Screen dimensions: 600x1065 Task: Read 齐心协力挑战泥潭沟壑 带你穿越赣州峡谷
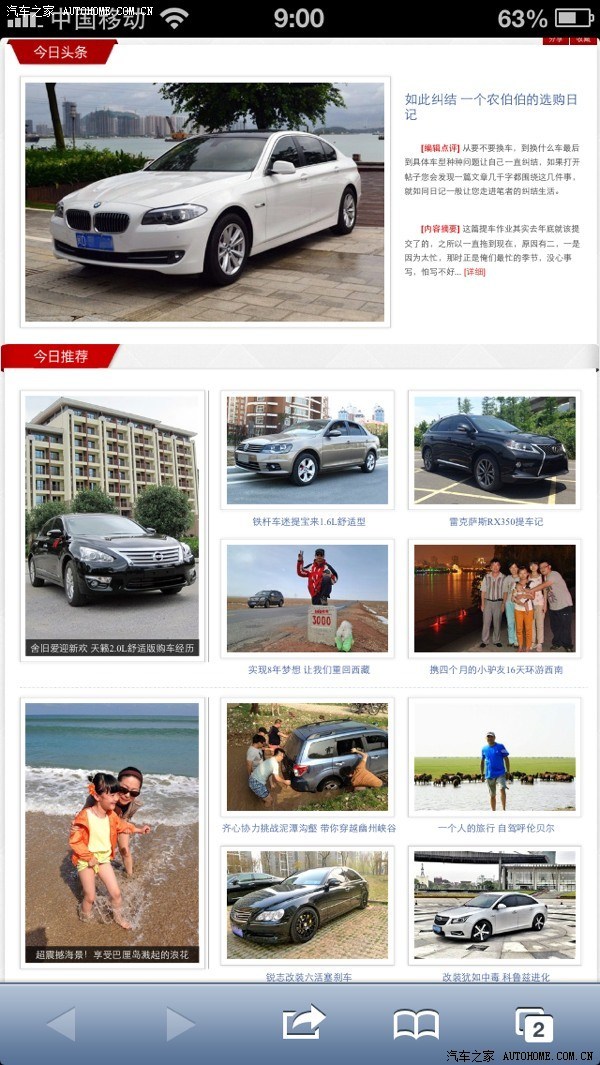[308, 828]
